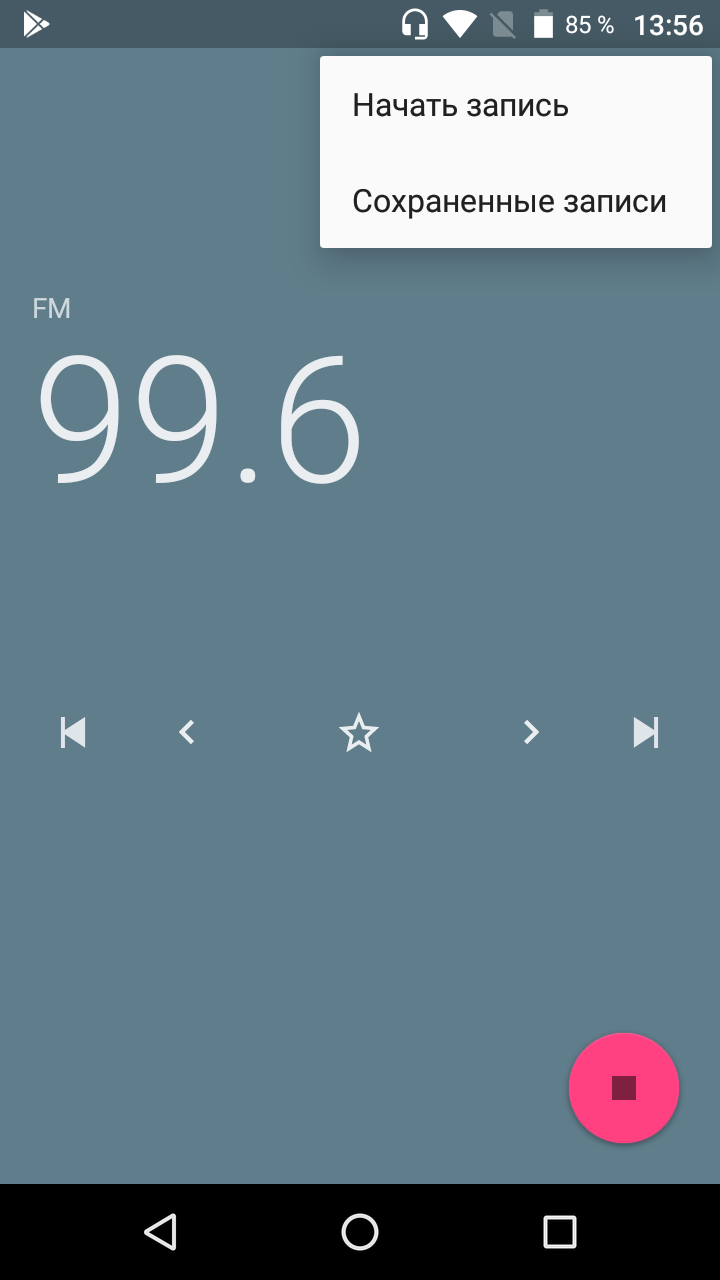Seek to the previous station

73,733
